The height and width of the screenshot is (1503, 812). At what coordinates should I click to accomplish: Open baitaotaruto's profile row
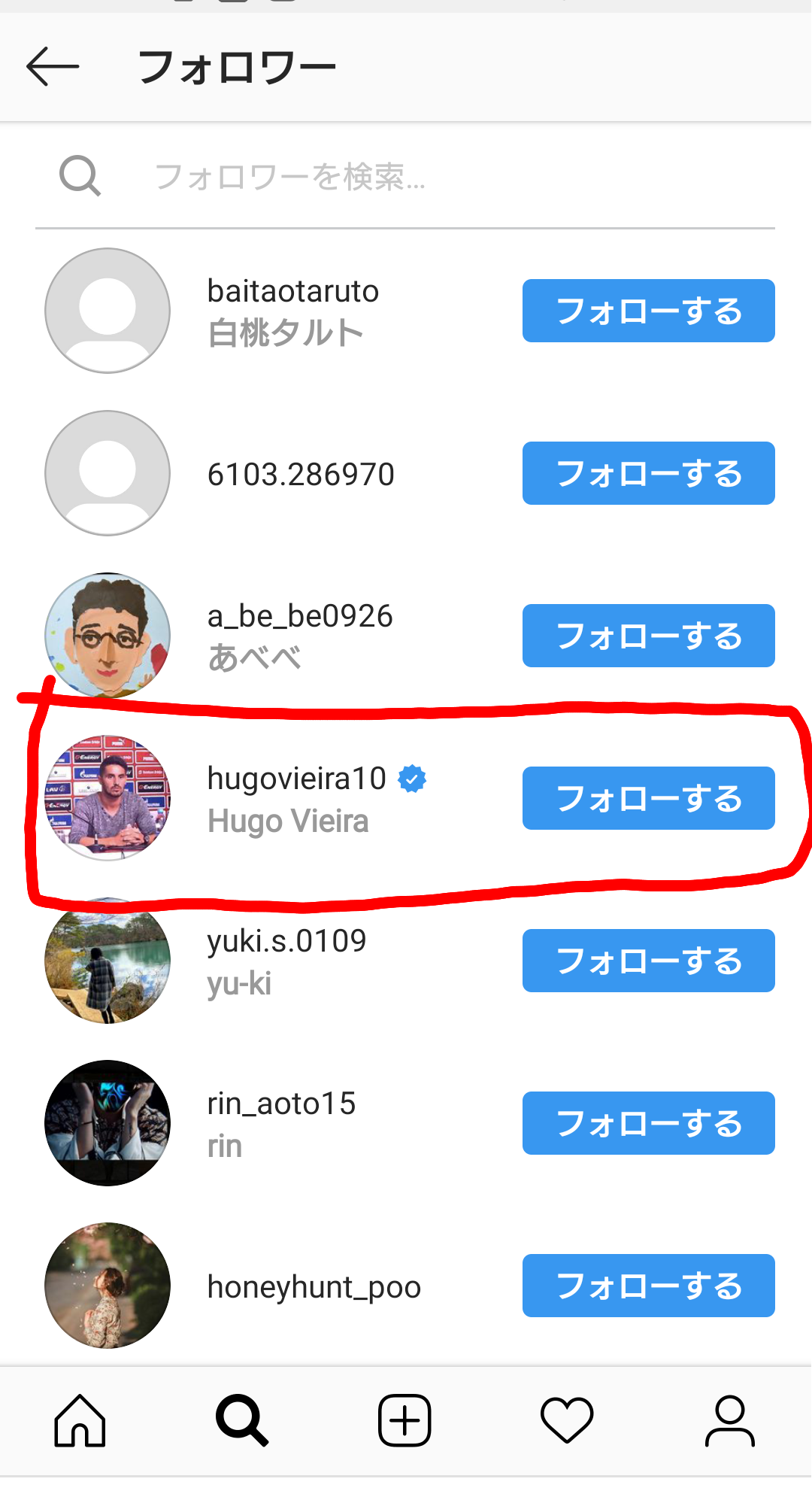[292, 311]
